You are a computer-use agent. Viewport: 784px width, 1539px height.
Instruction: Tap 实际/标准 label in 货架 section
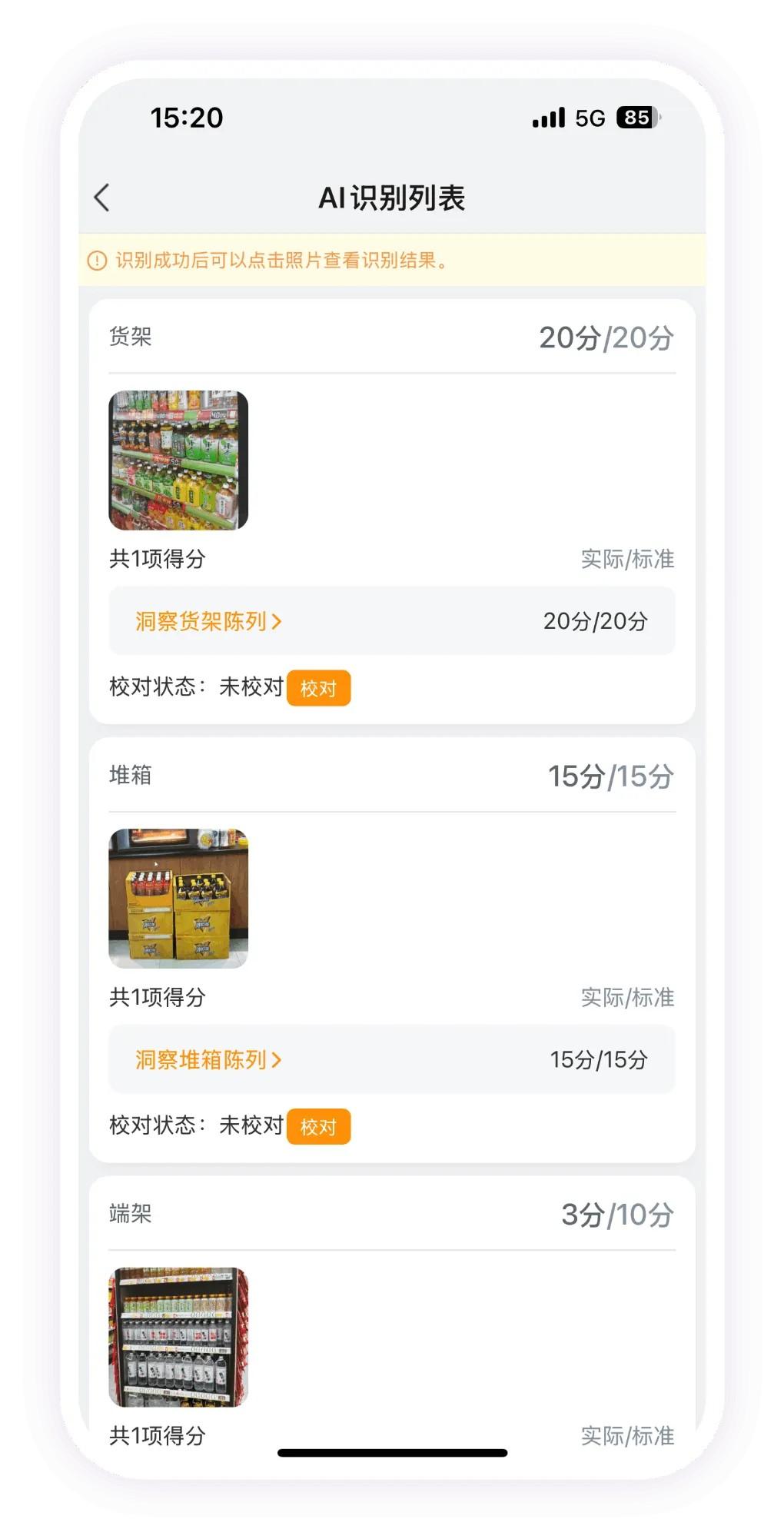coord(627,559)
